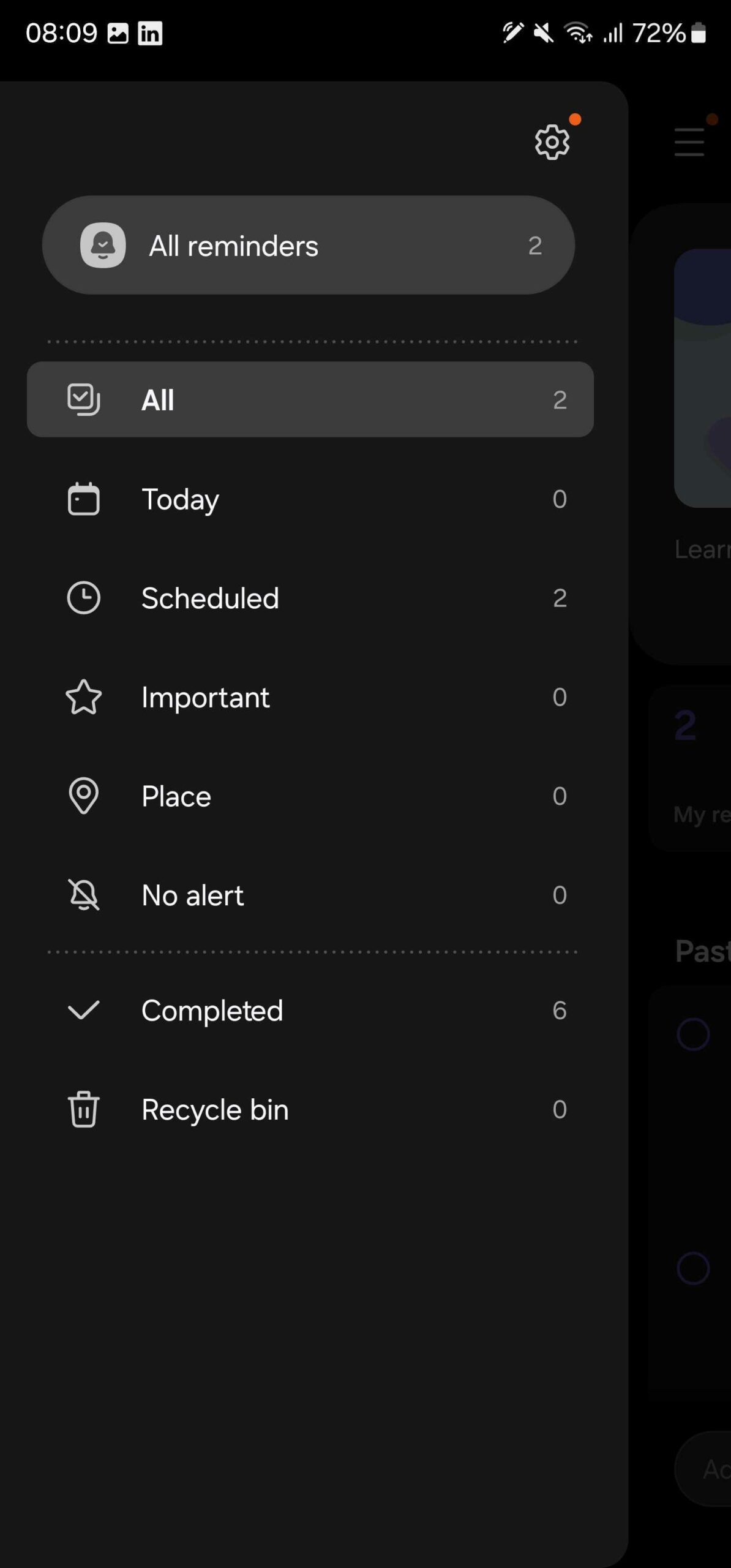Click the location pin icon beside Place
731x1568 pixels.
point(84,796)
